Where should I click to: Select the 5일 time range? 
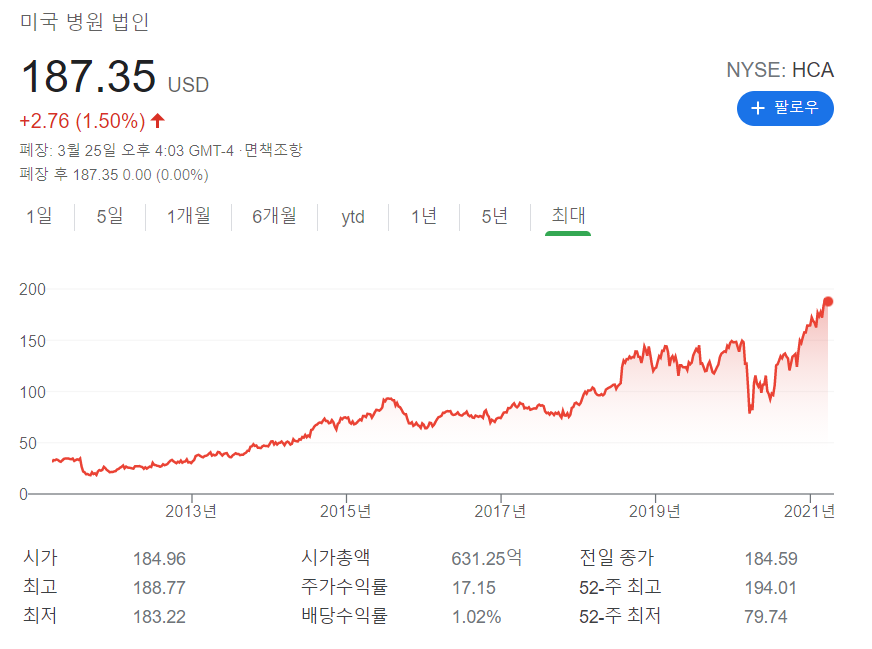110,216
